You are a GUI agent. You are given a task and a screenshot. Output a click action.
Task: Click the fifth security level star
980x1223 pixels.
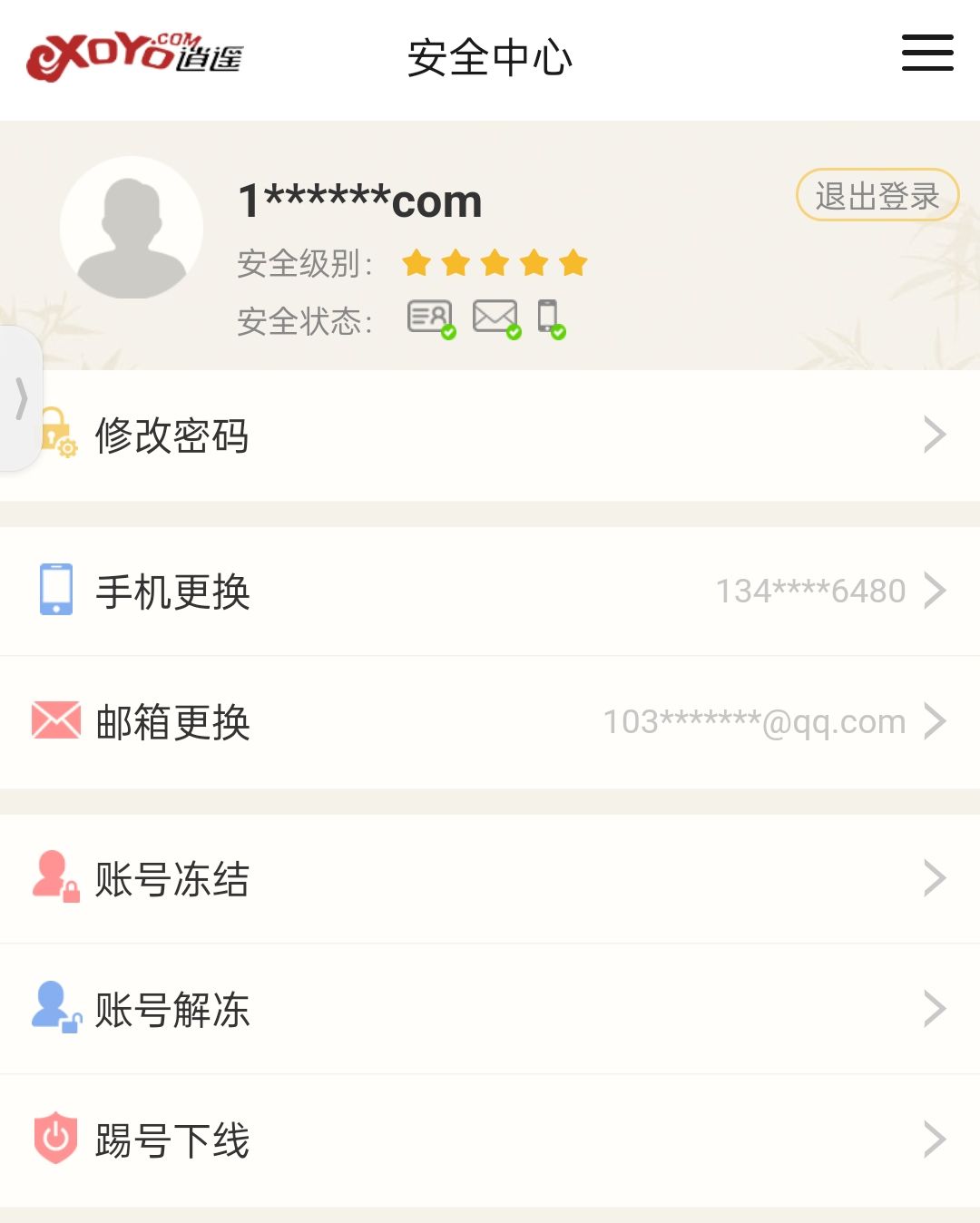coord(572,262)
